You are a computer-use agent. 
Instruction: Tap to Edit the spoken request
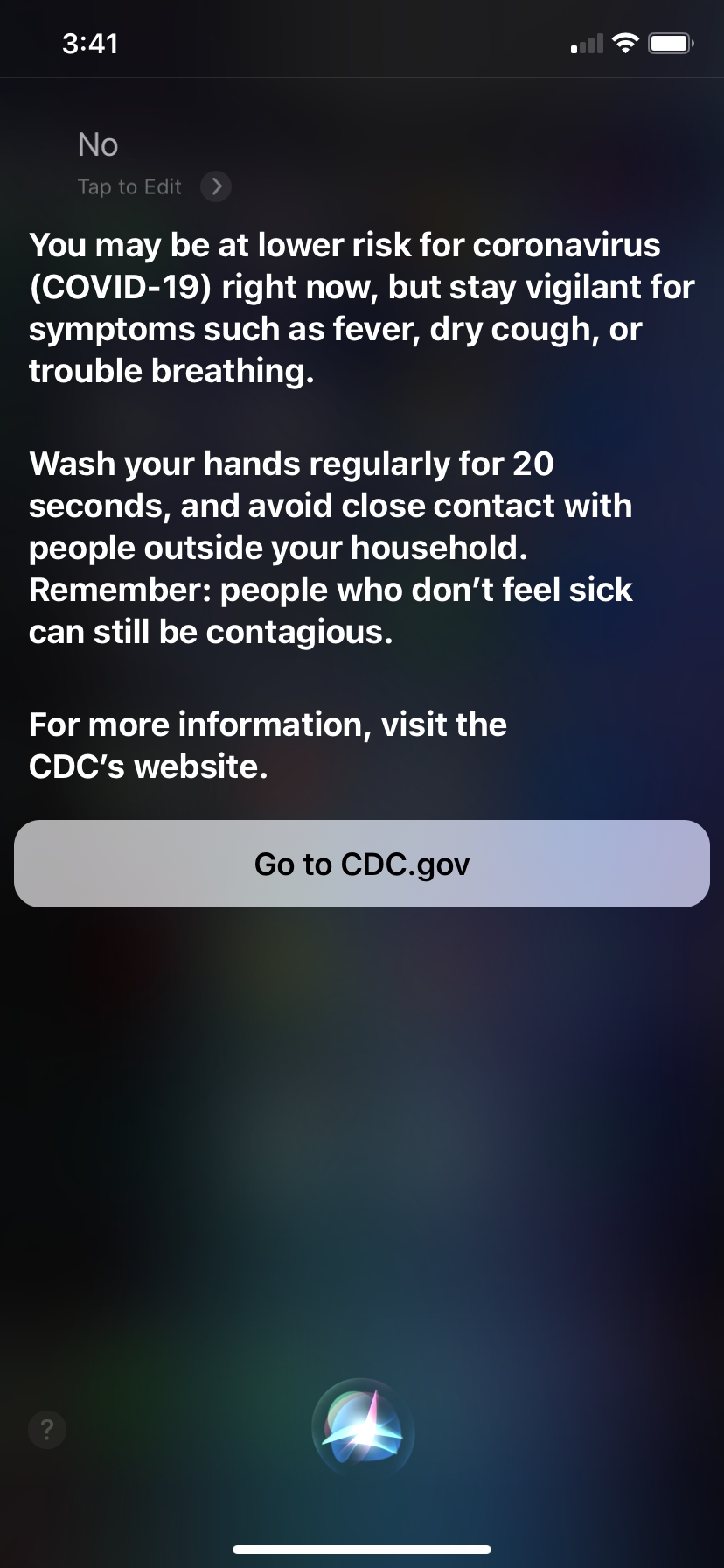[153, 186]
